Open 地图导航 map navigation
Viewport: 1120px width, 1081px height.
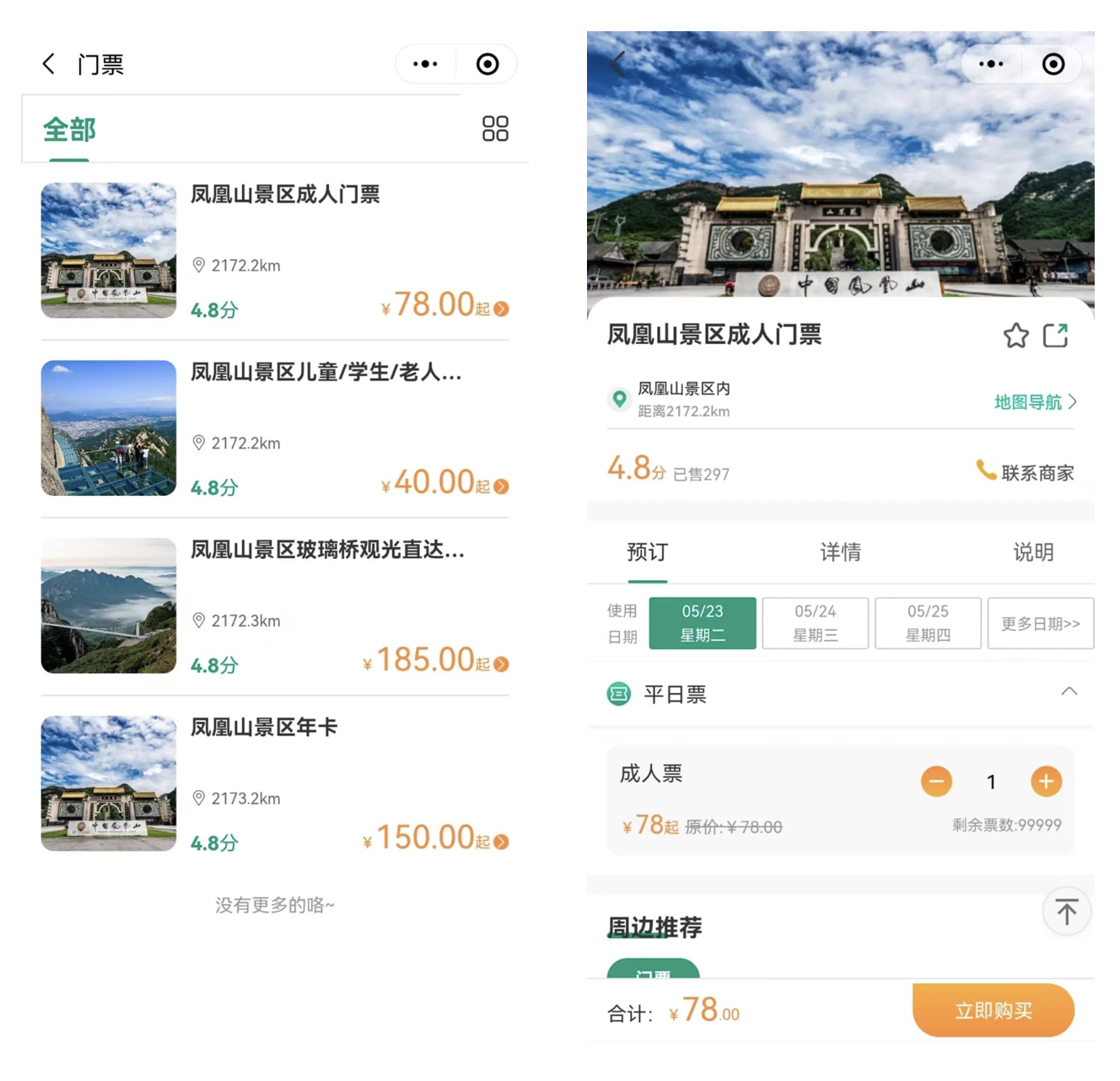point(1034,402)
